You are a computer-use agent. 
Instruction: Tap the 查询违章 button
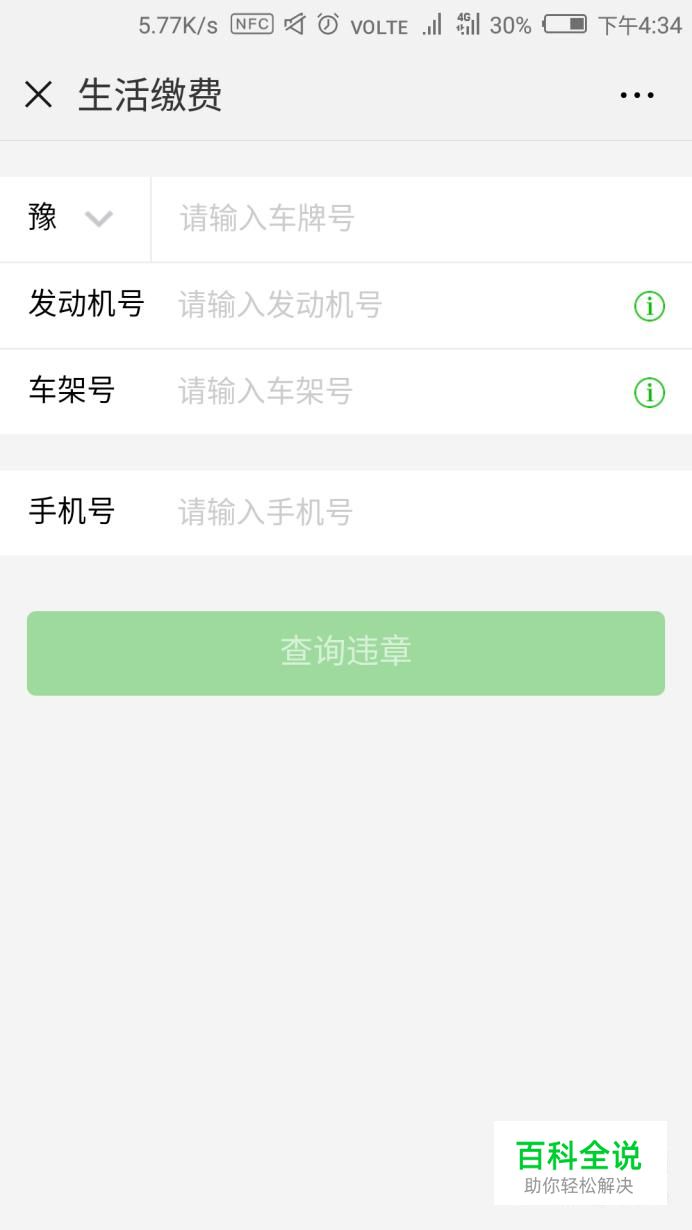(346, 653)
